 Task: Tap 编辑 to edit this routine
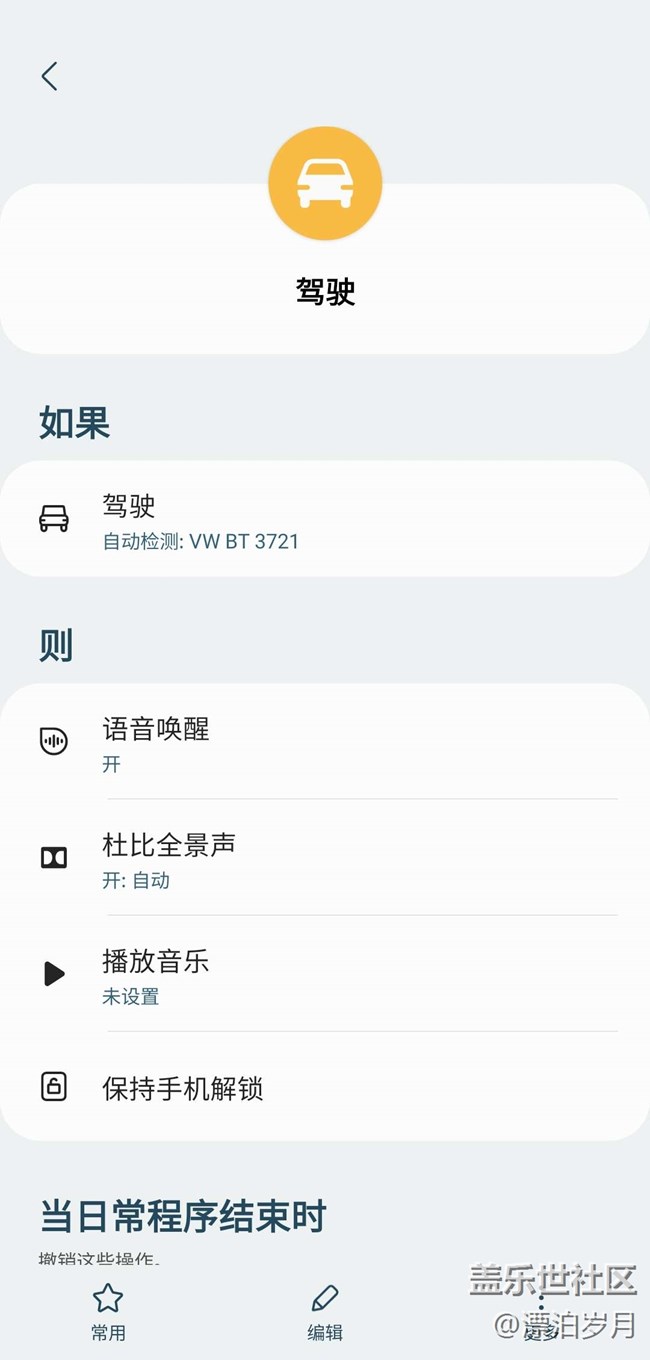[x=325, y=1312]
